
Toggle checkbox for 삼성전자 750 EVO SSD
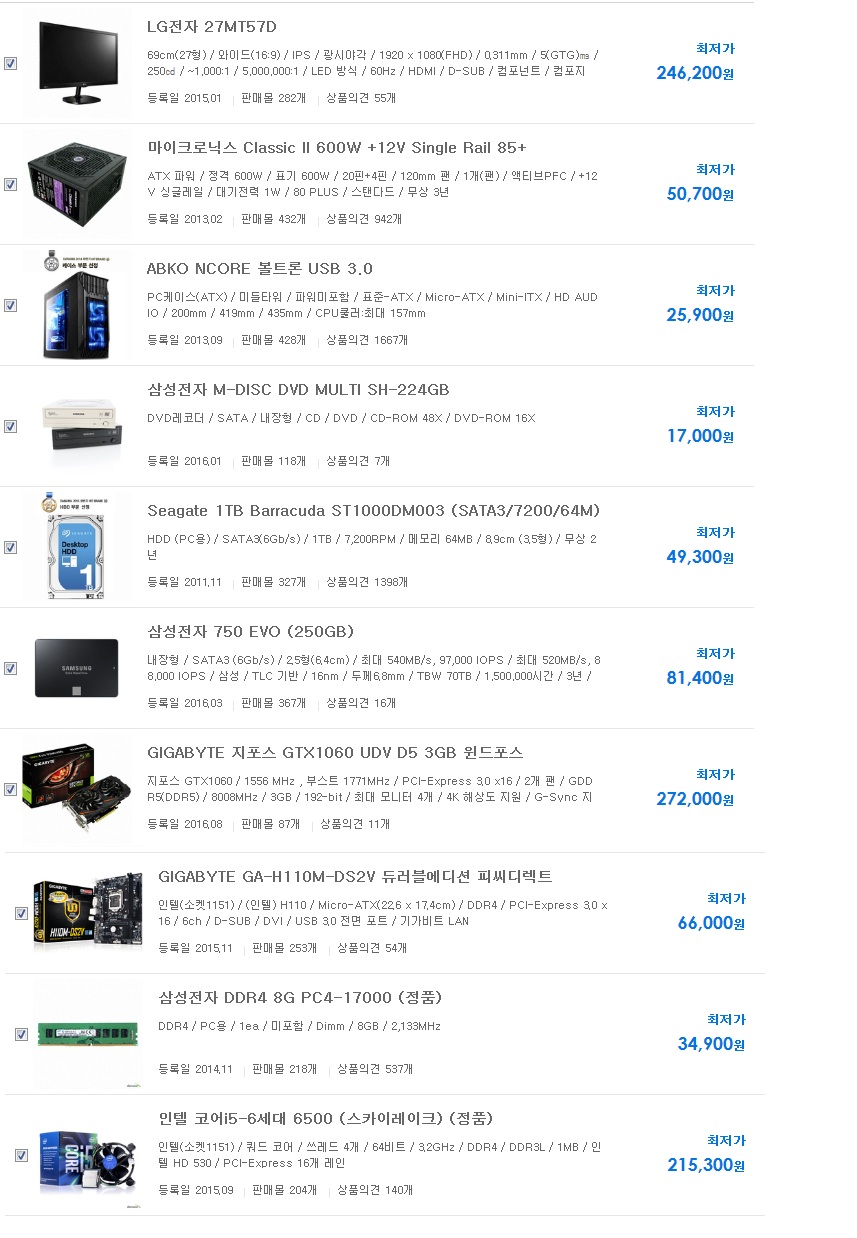10,668
